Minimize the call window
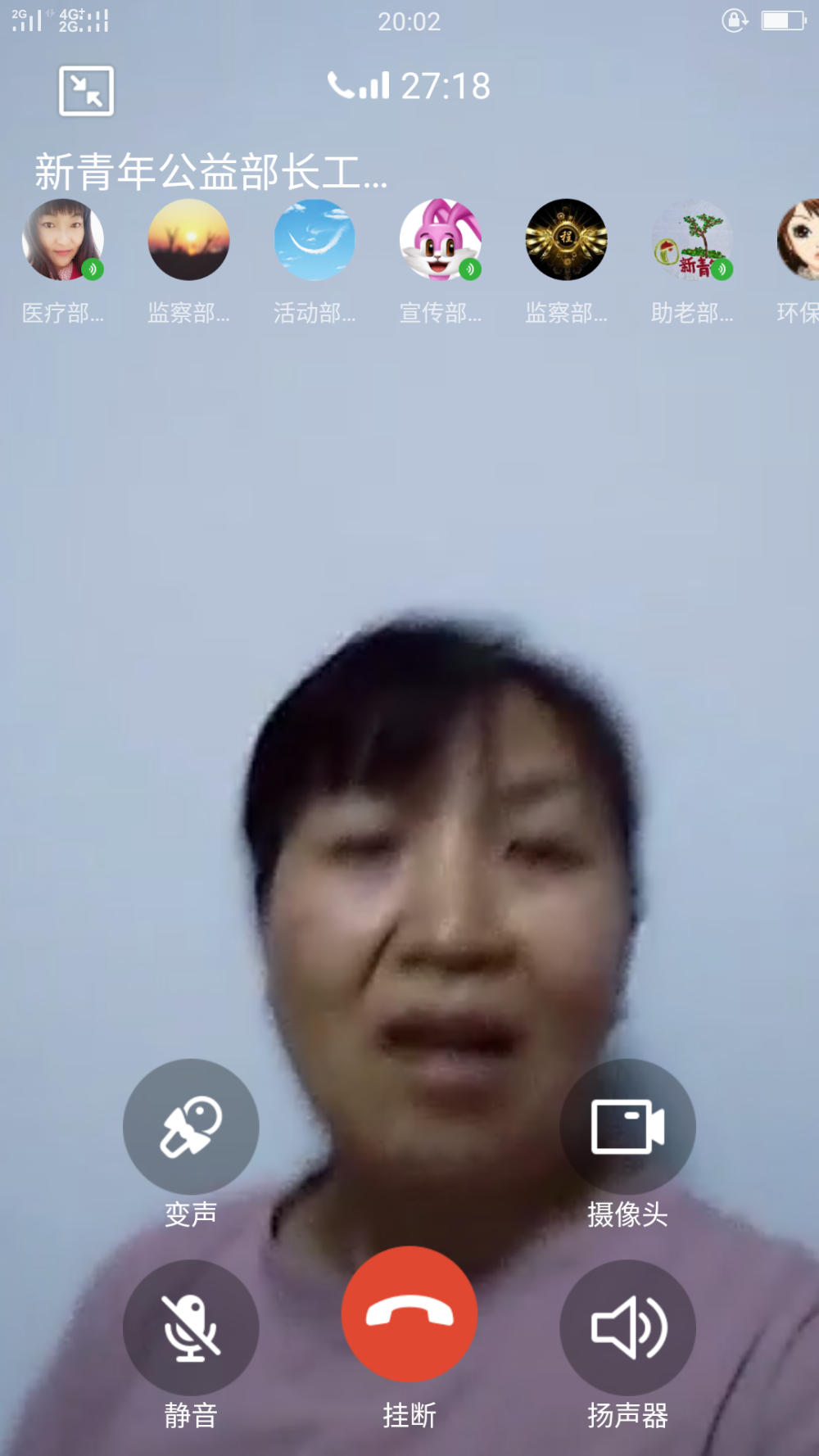819x1456 pixels. [86, 91]
